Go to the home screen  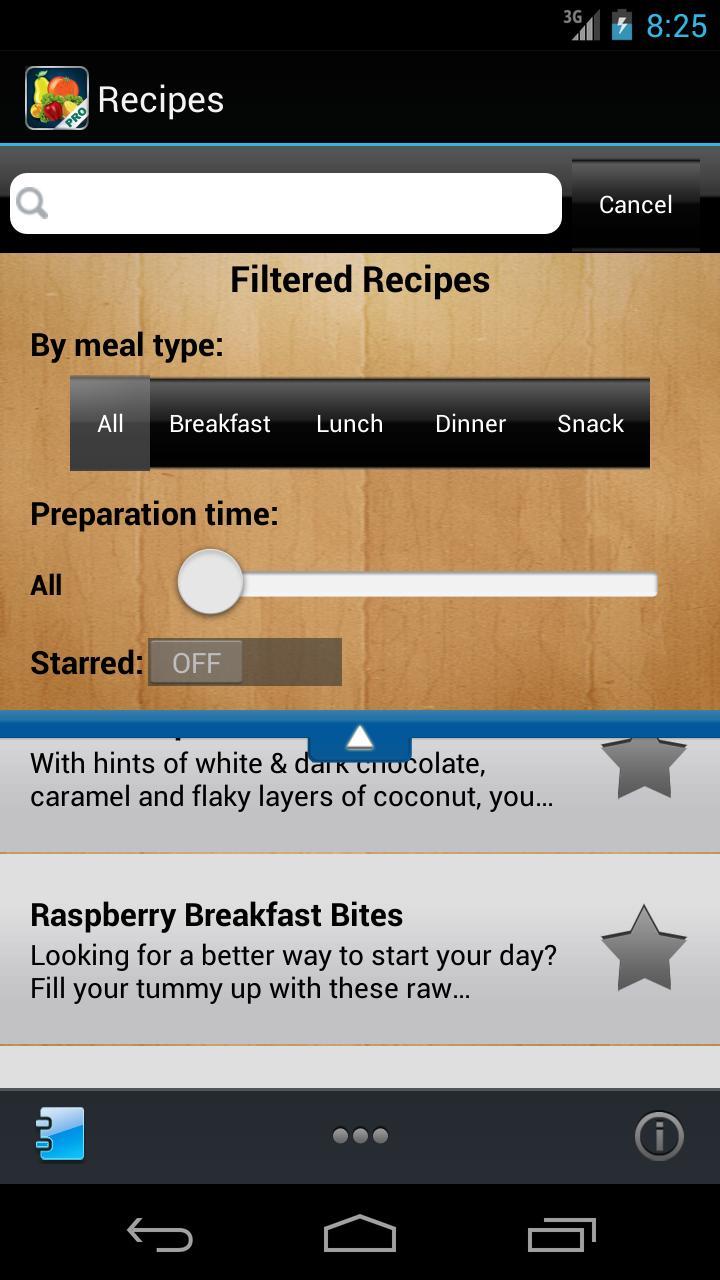[x=360, y=1235]
